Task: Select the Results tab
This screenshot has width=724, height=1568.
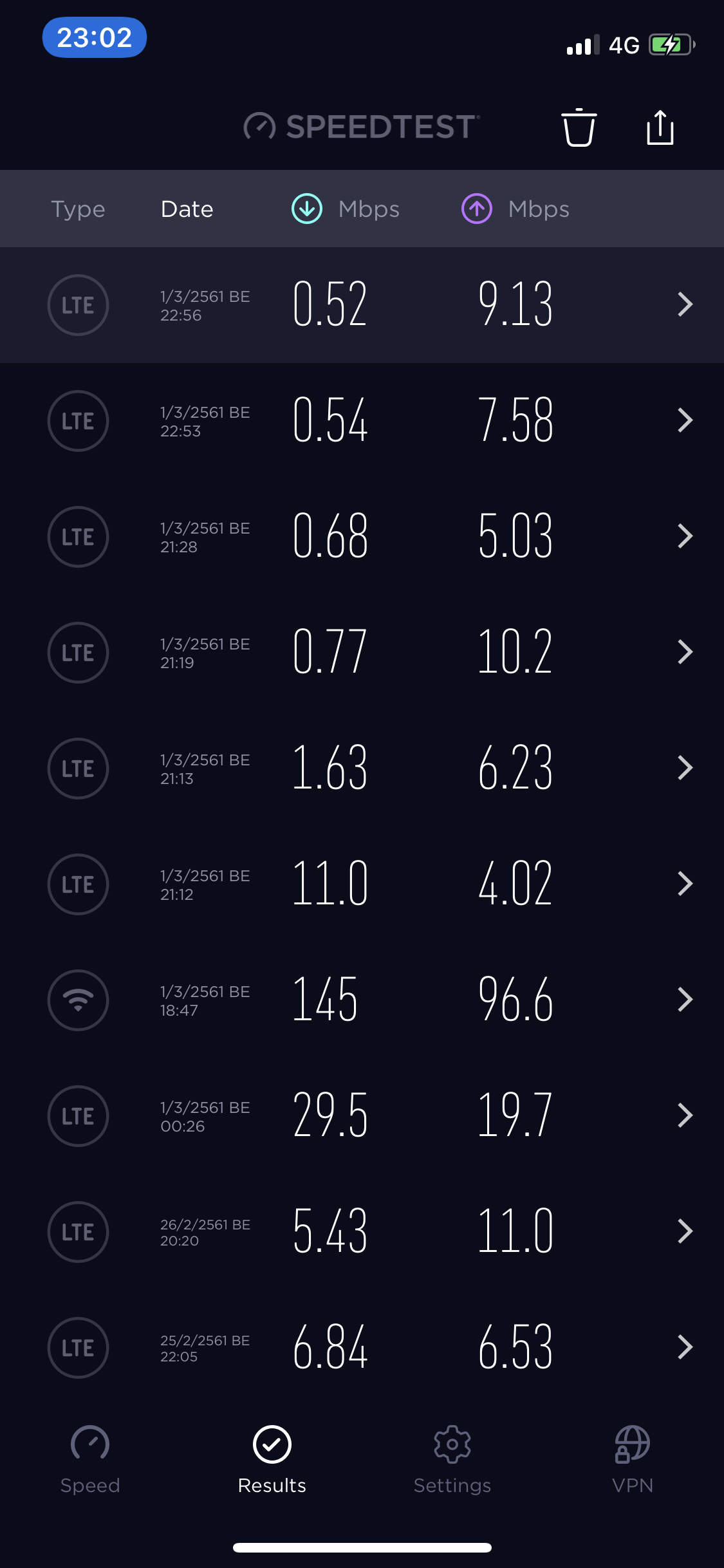Action: pos(272,1459)
